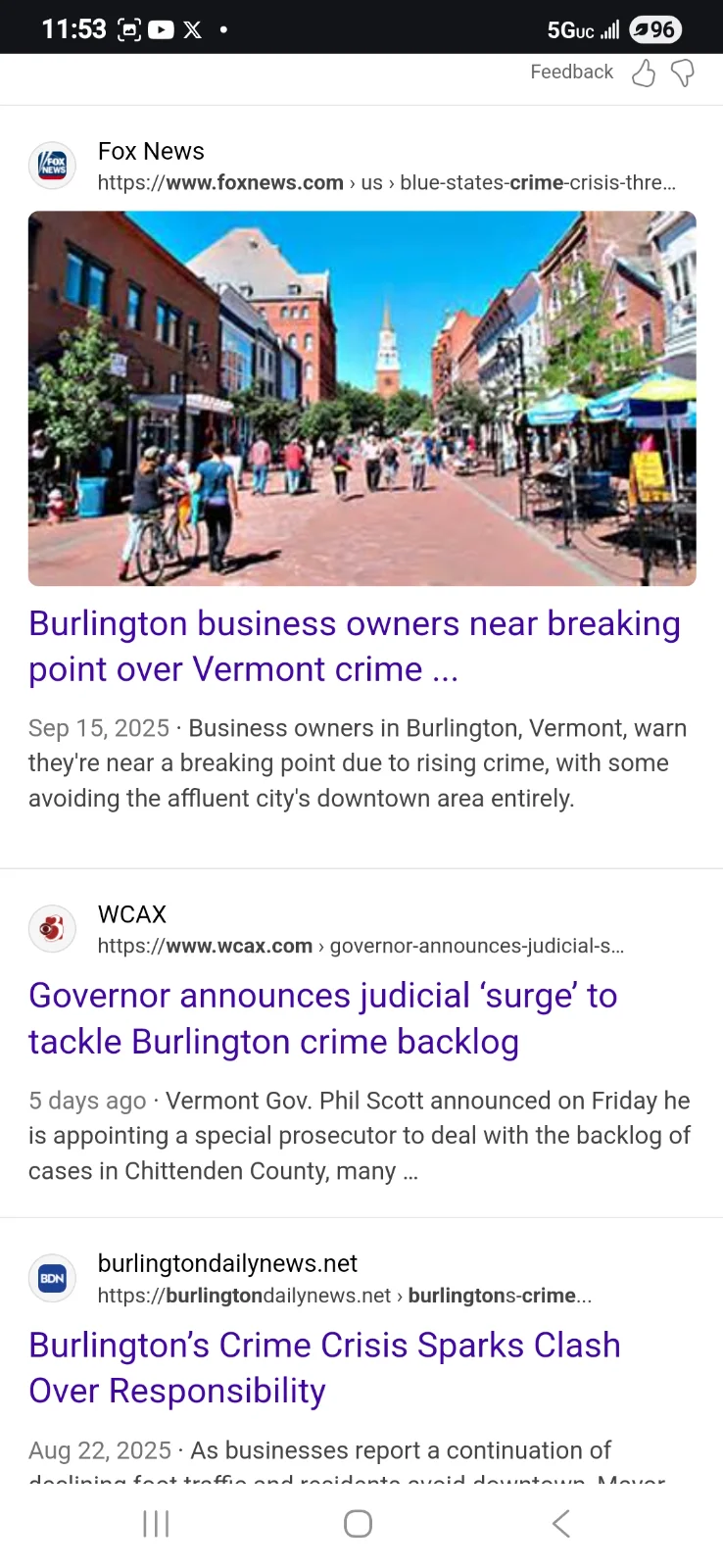Tap the thumbs up feedback icon
Screen dimensions: 723x1568
[x=643, y=73]
